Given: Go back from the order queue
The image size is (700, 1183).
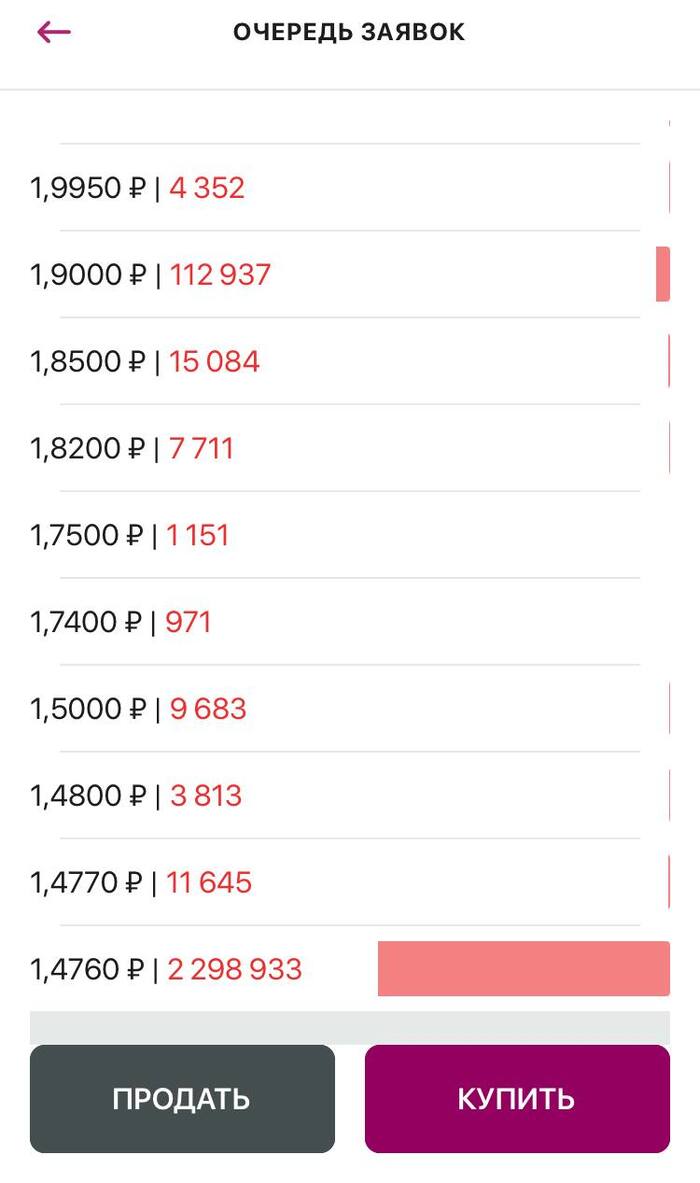Looking at the screenshot, I should coord(54,32).
